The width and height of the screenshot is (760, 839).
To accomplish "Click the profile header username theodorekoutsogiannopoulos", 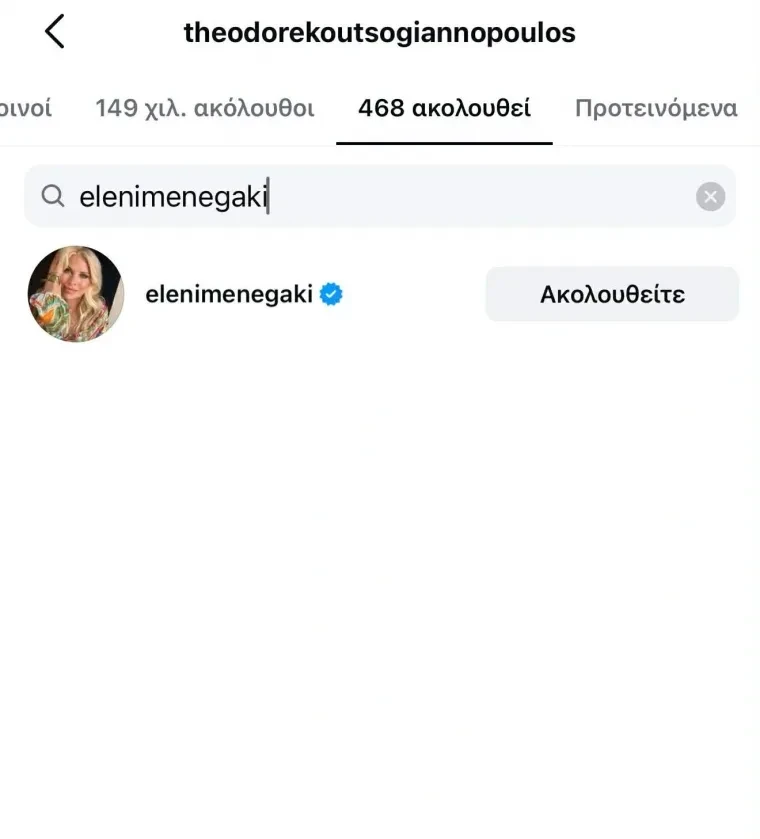I will coord(379,31).
